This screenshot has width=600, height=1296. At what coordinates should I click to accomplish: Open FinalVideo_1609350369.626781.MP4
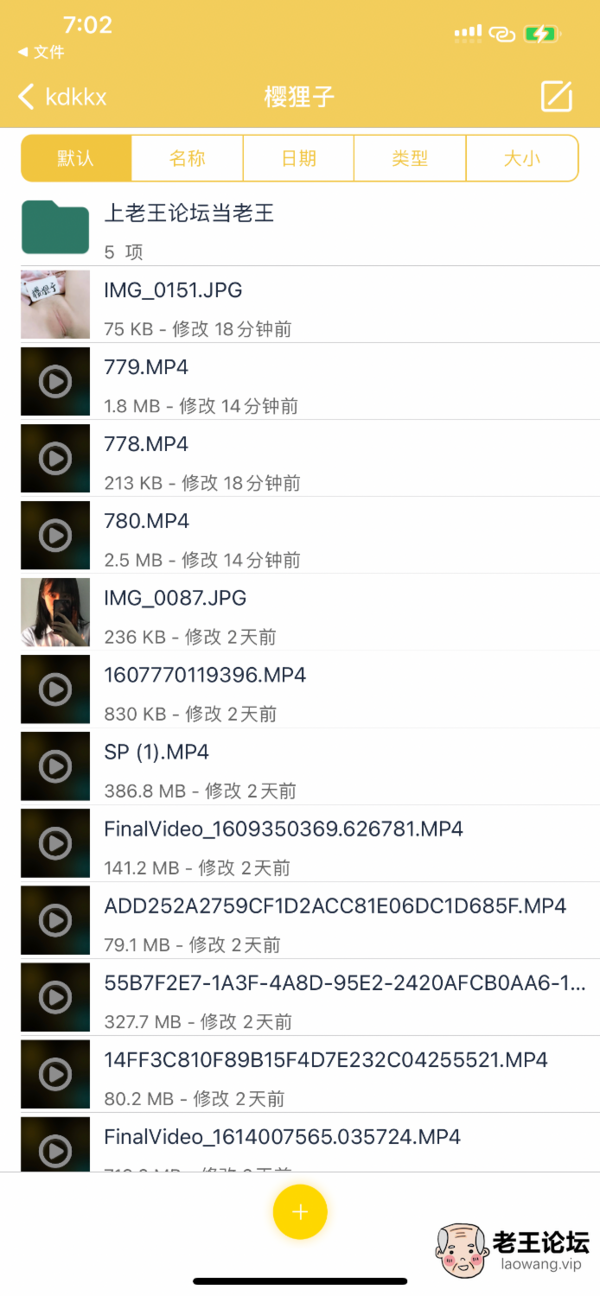coord(300,844)
